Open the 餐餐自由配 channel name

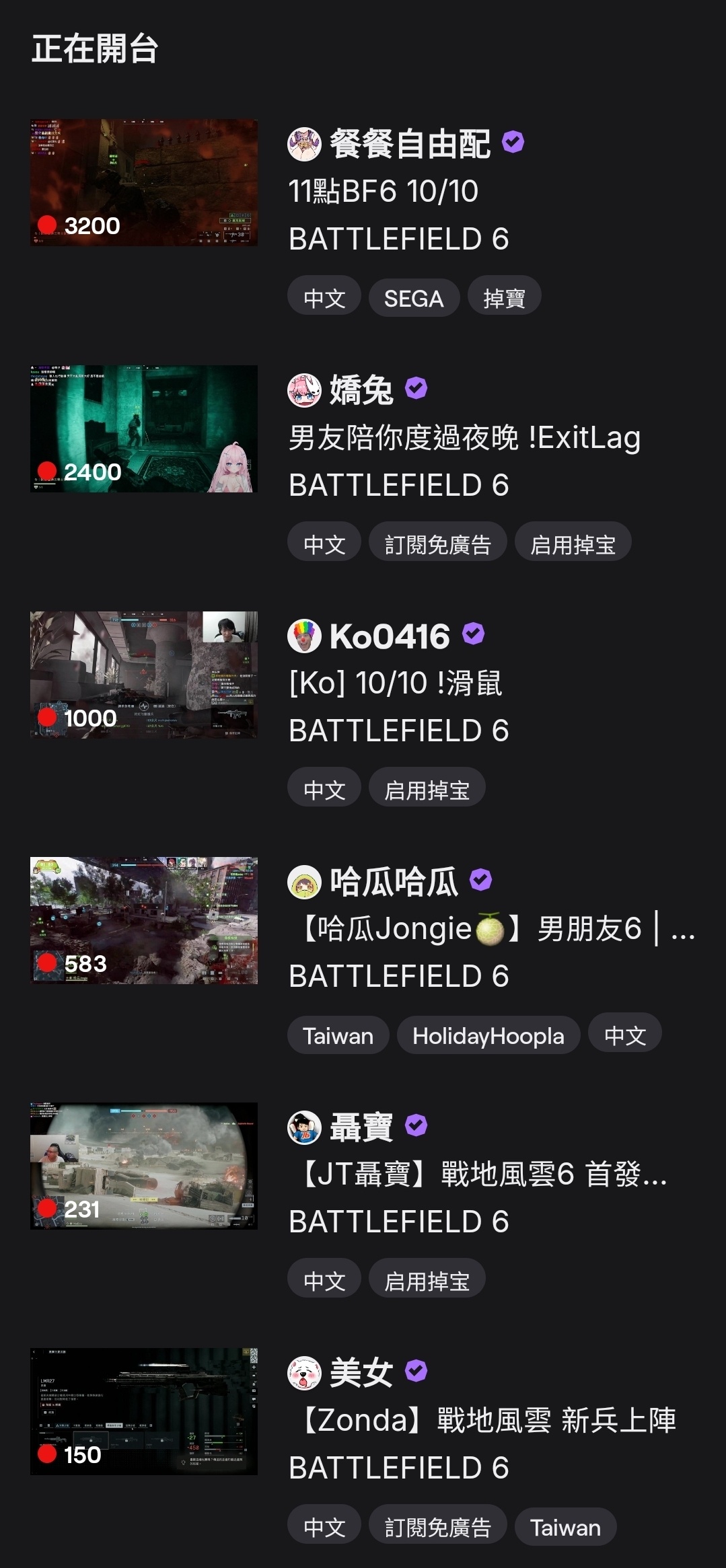pos(410,144)
